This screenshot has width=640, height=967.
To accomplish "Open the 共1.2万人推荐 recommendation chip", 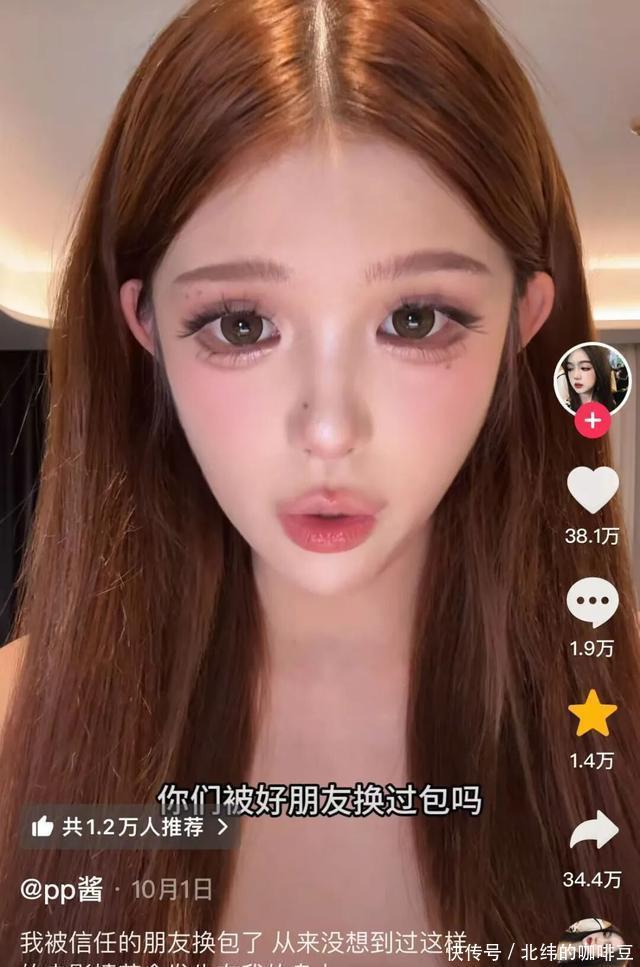I will click(x=130, y=827).
